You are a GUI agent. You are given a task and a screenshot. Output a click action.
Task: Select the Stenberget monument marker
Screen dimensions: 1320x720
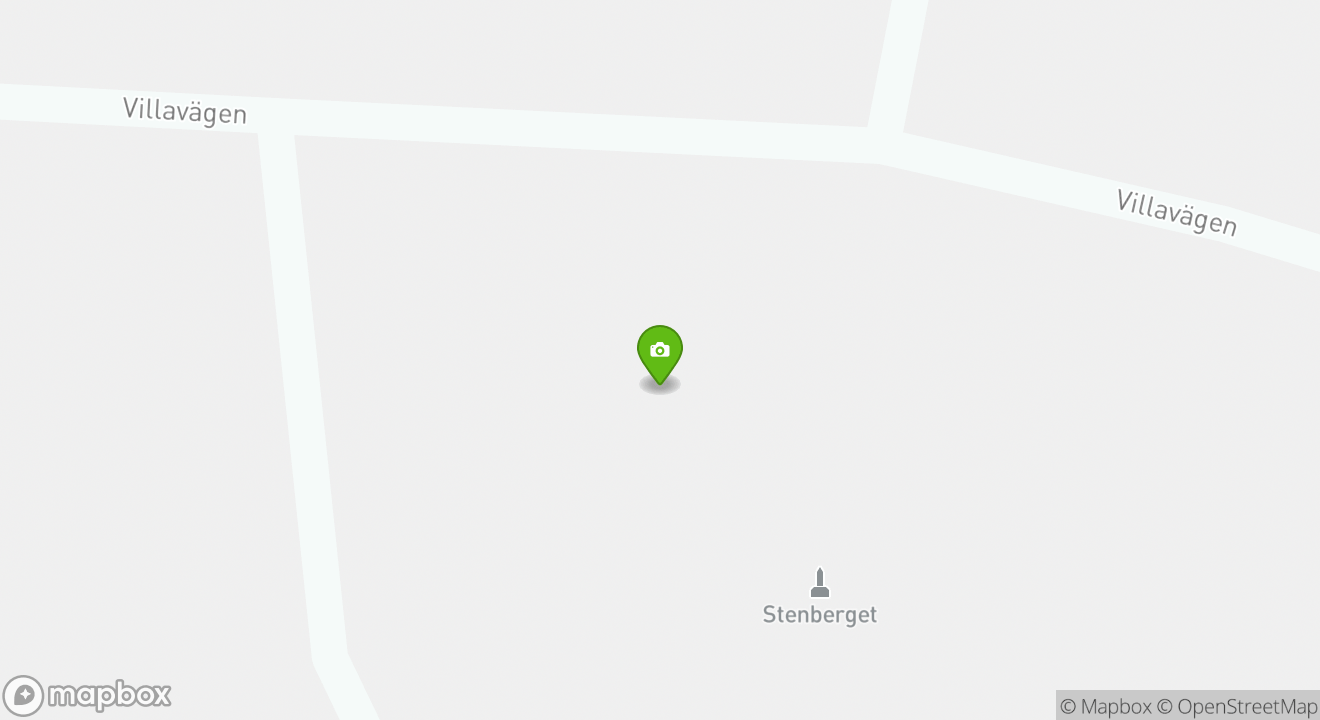[820, 583]
